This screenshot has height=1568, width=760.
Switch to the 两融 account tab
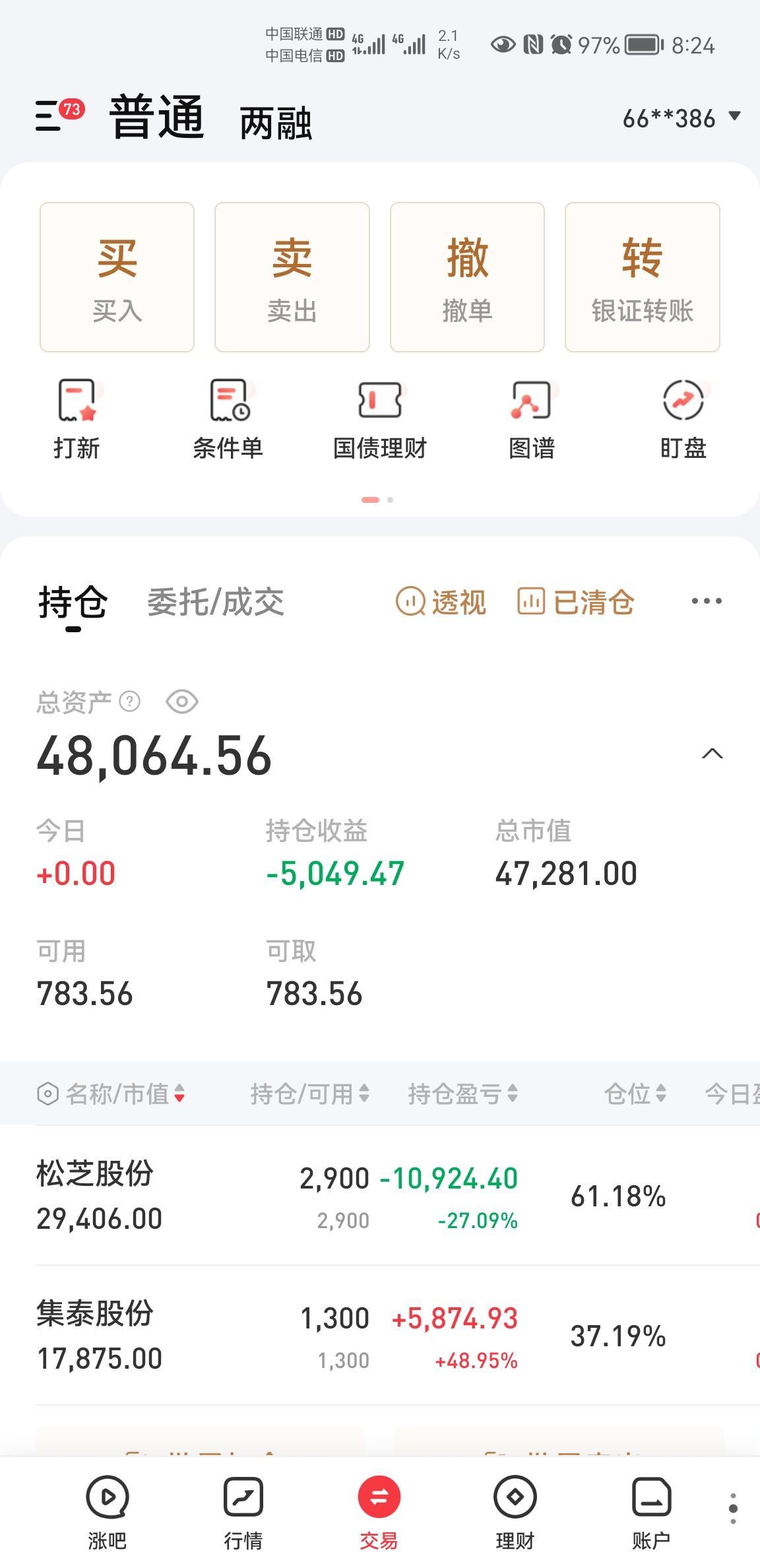[275, 123]
